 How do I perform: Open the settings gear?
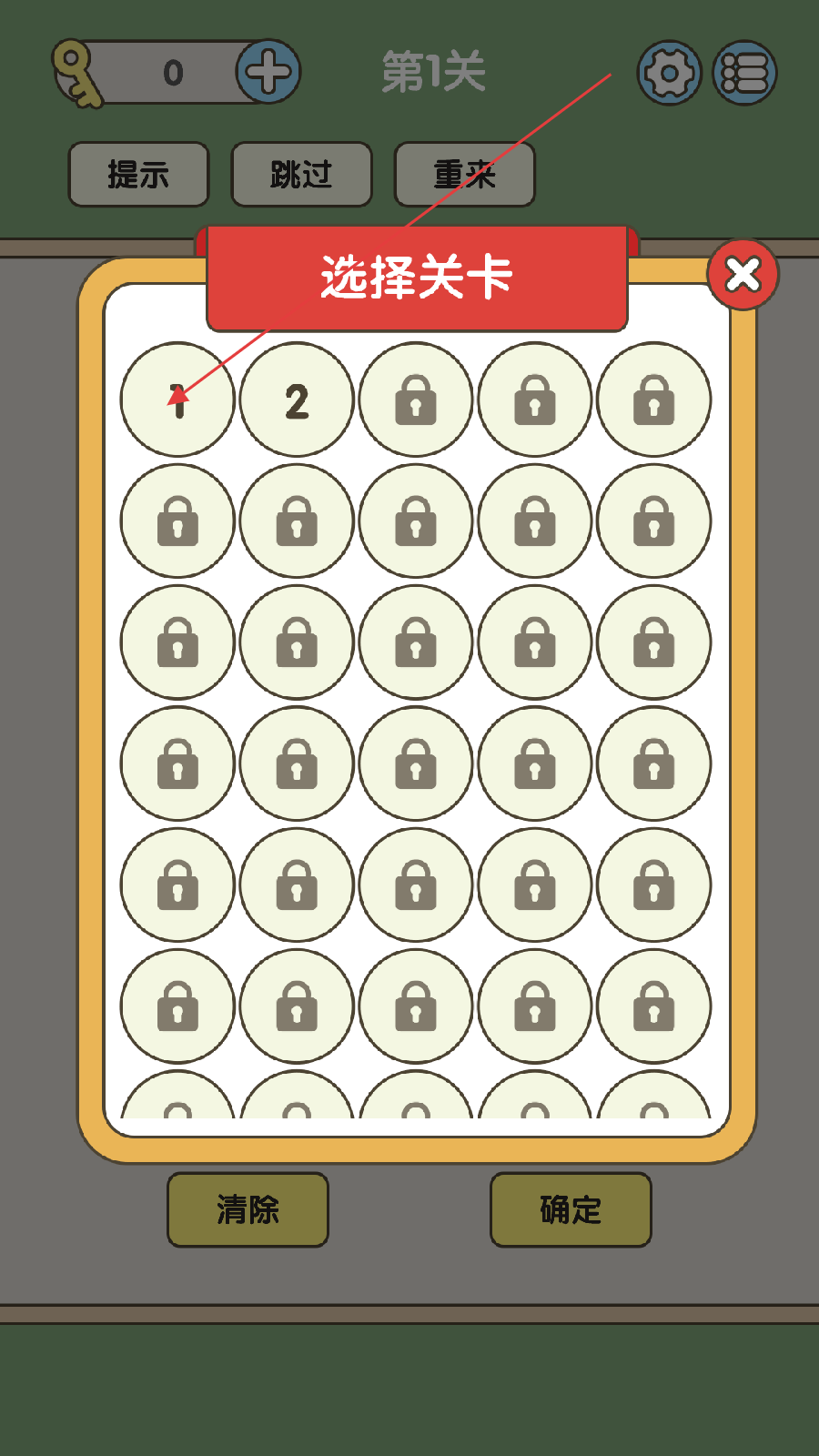(x=669, y=73)
